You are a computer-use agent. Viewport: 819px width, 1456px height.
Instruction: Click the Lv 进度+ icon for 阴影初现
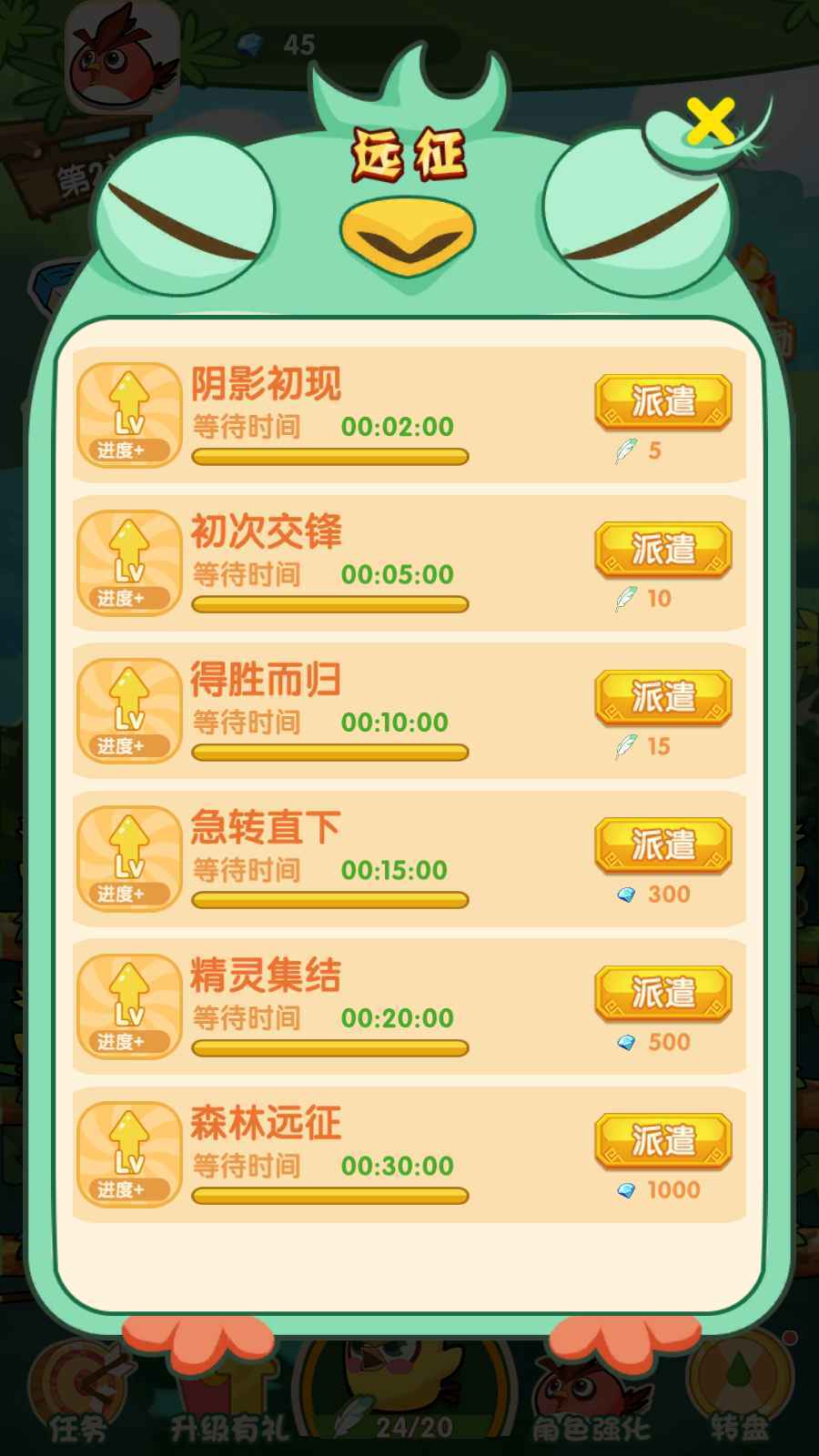130,412
